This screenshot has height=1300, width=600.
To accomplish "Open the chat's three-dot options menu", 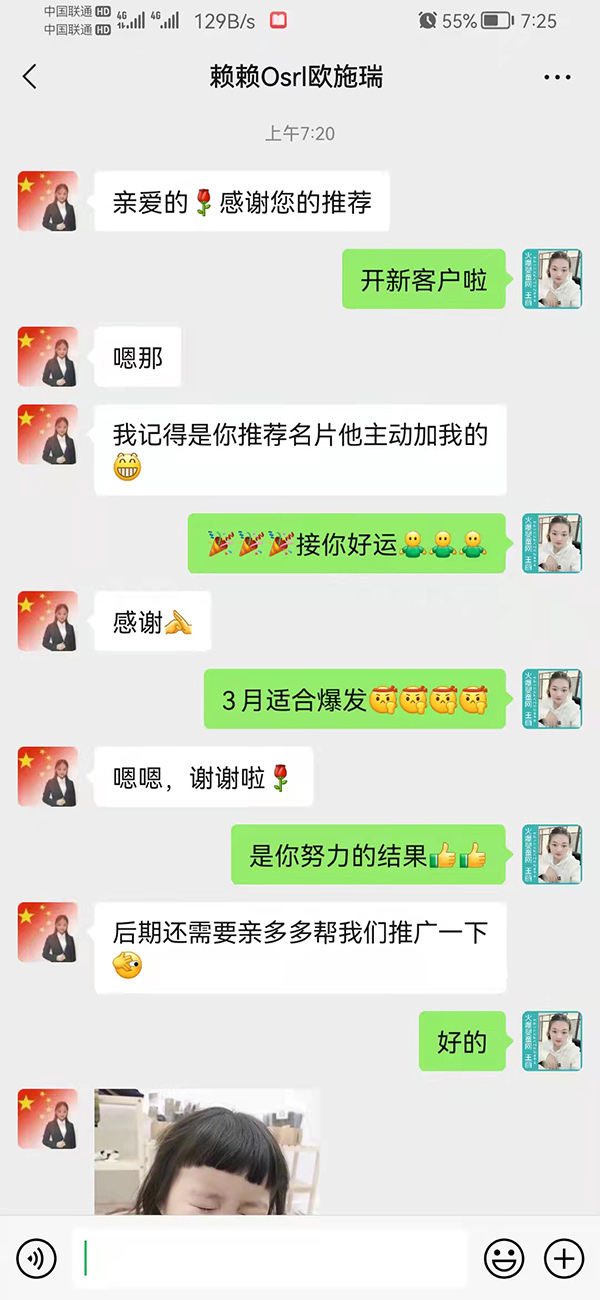I will 557,77.
